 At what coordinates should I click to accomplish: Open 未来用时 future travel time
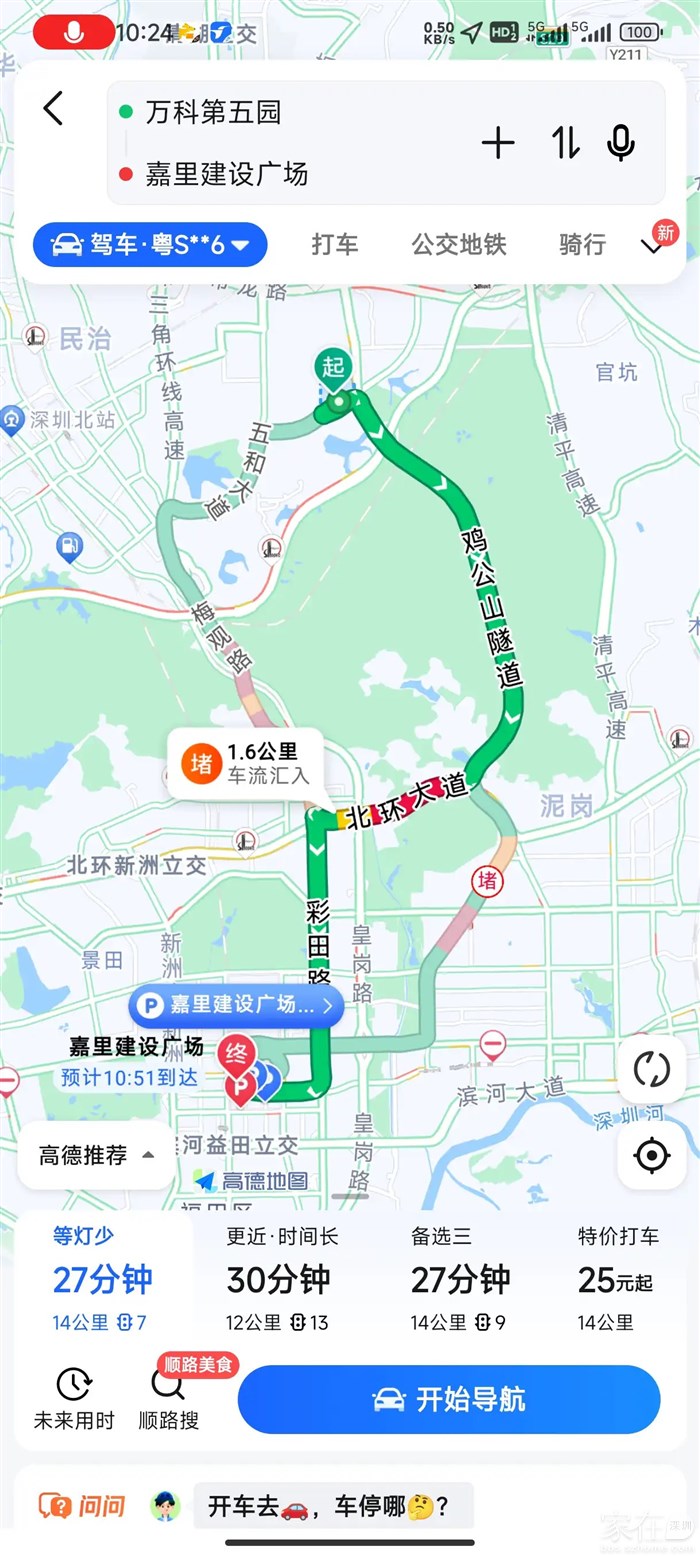74,1399
